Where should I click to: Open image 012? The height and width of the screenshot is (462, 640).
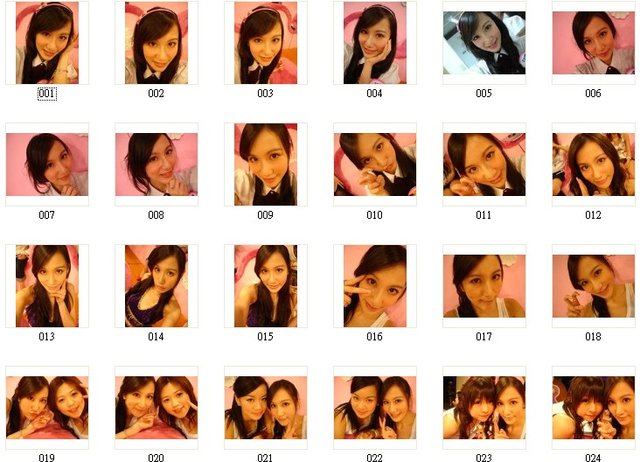593,164
